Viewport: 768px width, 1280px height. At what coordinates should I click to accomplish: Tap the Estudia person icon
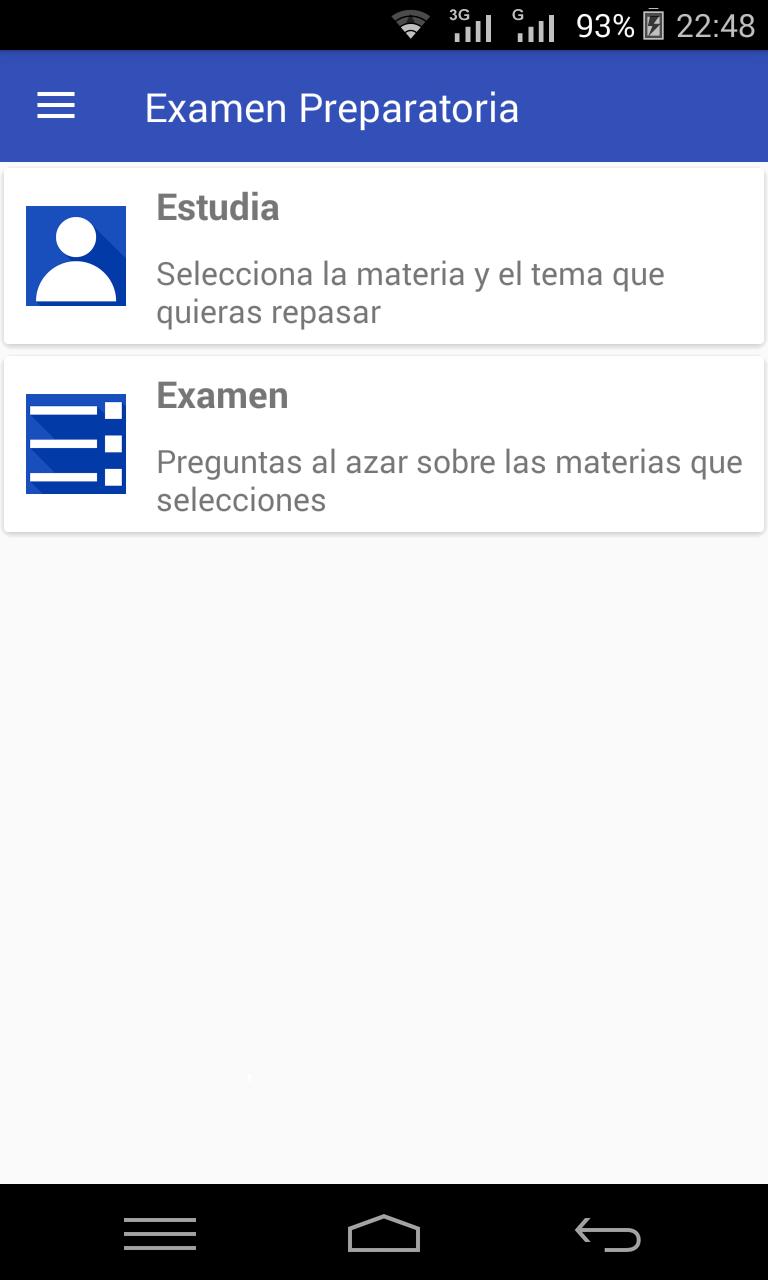coord(75,253)
